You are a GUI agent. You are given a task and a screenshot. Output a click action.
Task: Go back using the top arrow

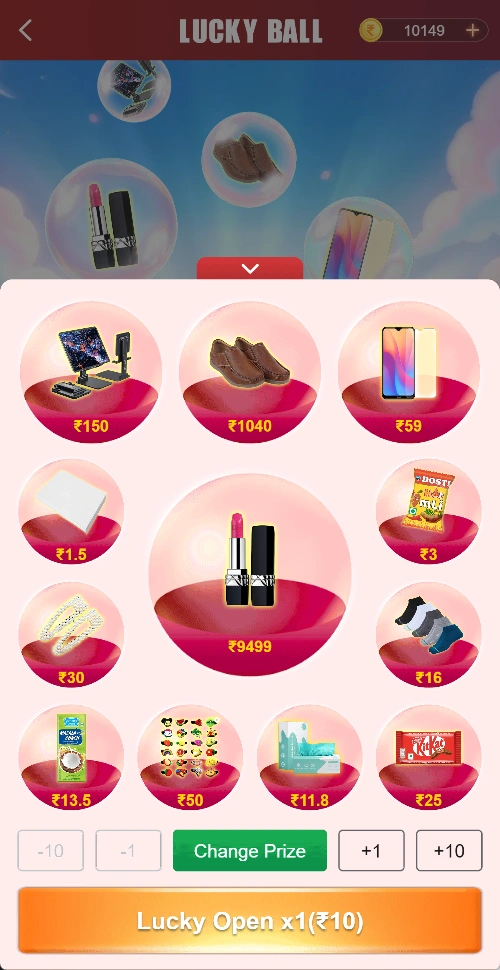point(25,30)
